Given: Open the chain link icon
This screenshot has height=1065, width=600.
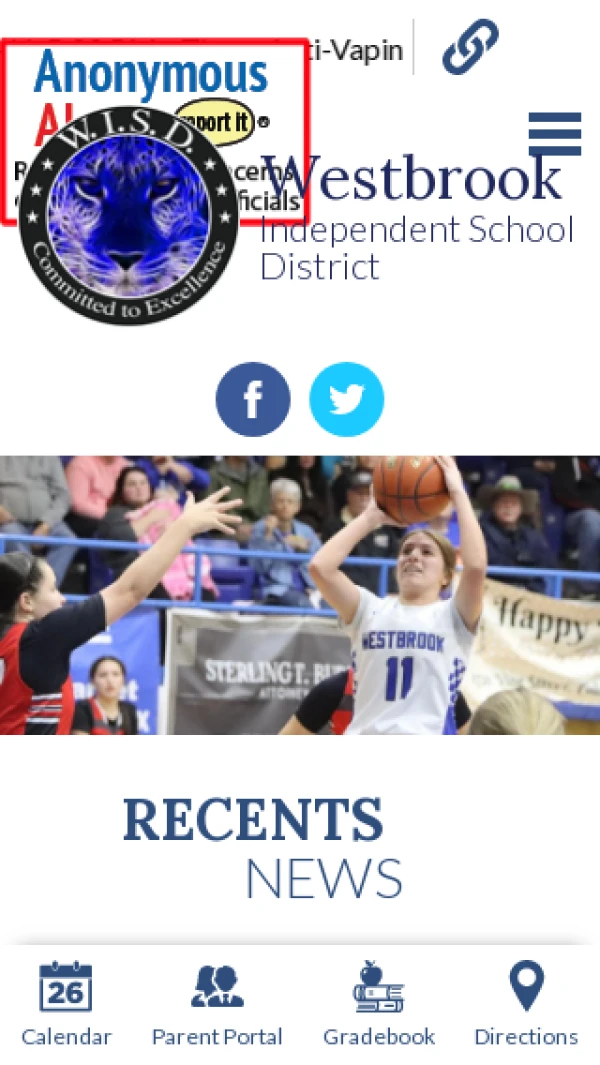Looking at the screenshot, I should [x=470, y=47].
